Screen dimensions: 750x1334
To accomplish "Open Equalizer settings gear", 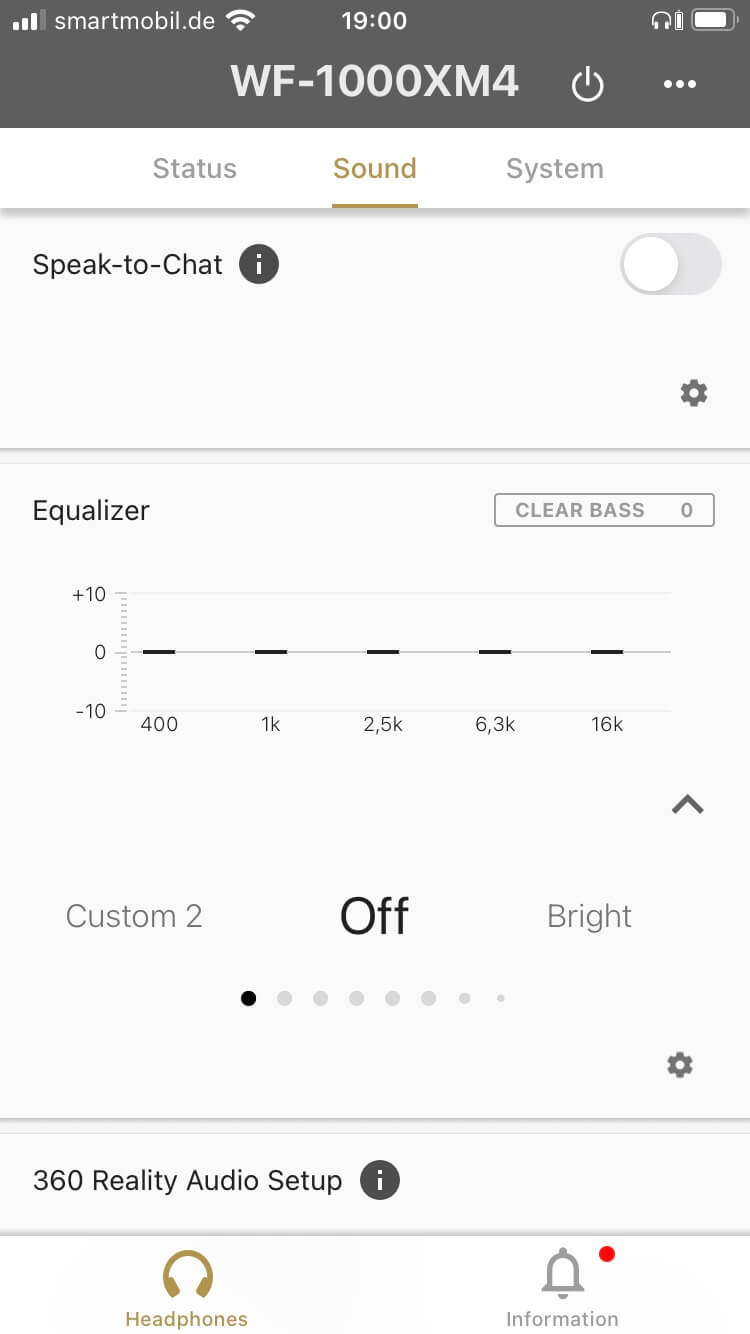I will (x=680, y=1065).
